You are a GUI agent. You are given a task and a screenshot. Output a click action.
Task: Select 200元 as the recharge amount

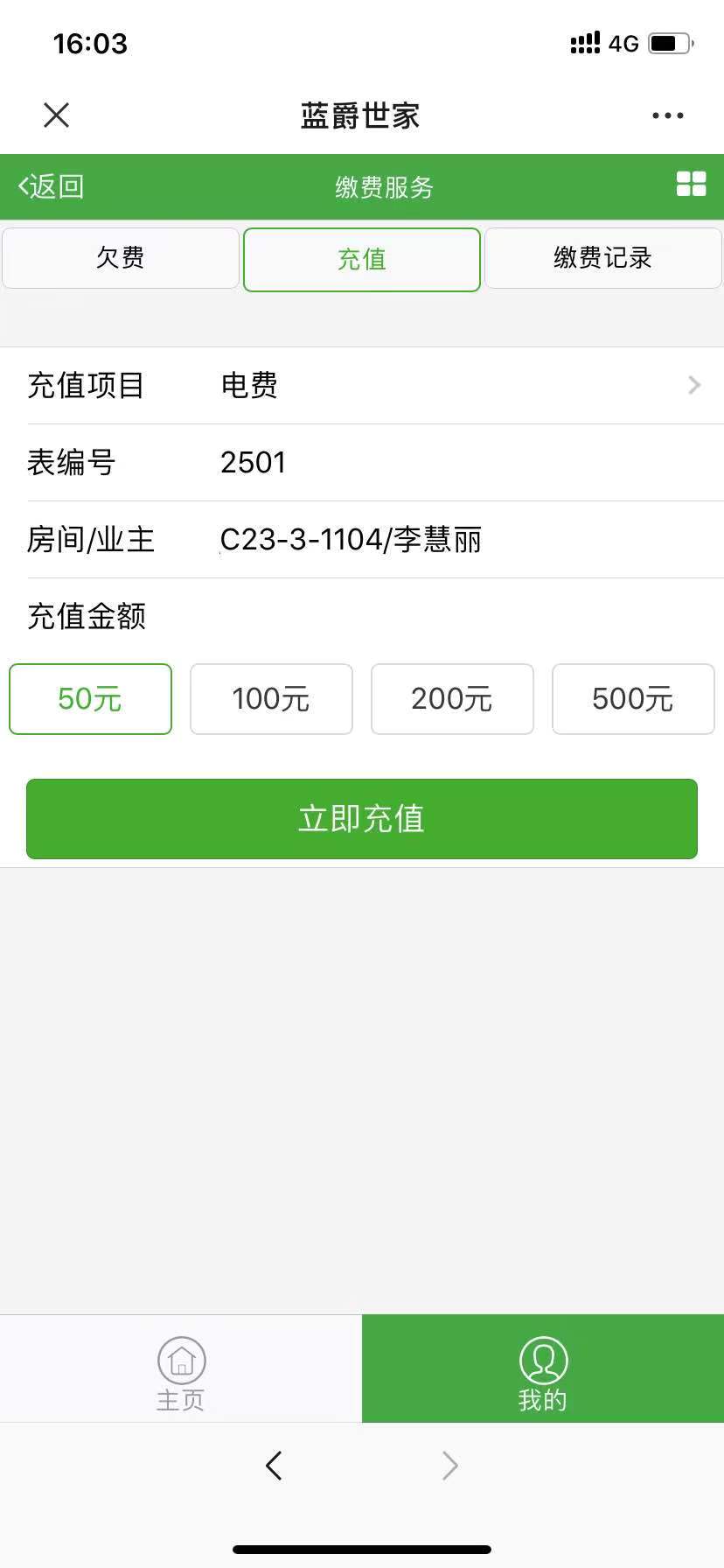[452, 699]
